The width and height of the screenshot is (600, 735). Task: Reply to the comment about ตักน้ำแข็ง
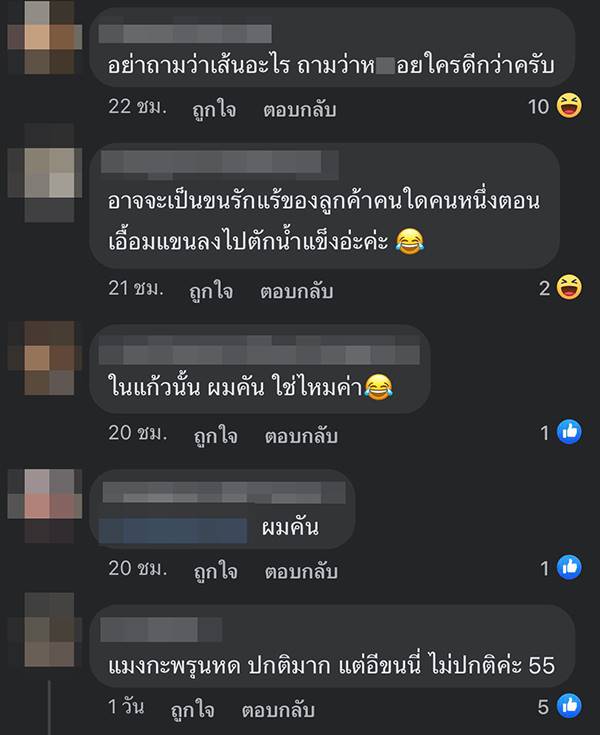pyautogui.click(x=297, y=292)
